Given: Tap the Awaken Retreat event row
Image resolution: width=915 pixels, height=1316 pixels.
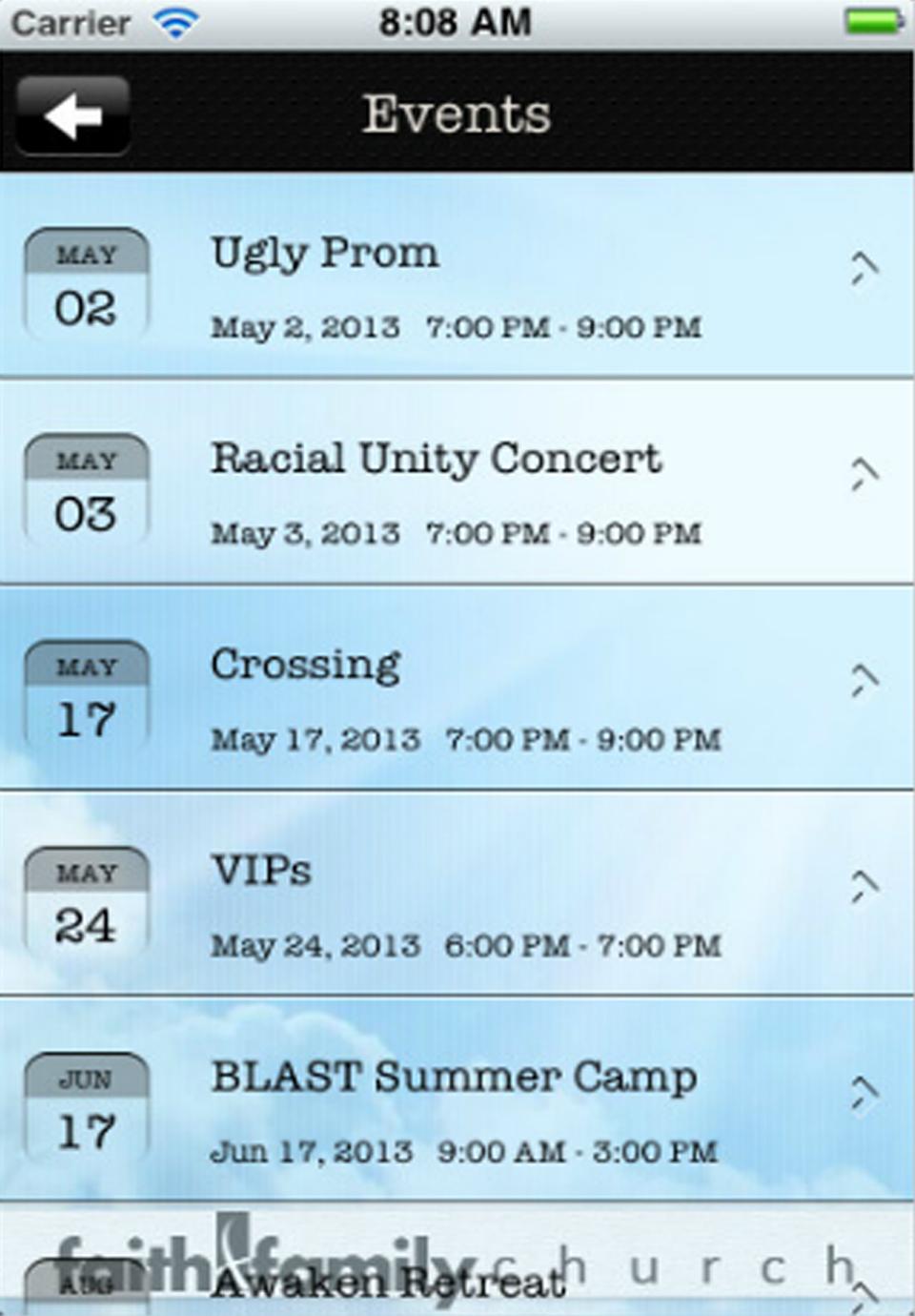Looking at the screenshot, I should click(x=456, y=1283).
